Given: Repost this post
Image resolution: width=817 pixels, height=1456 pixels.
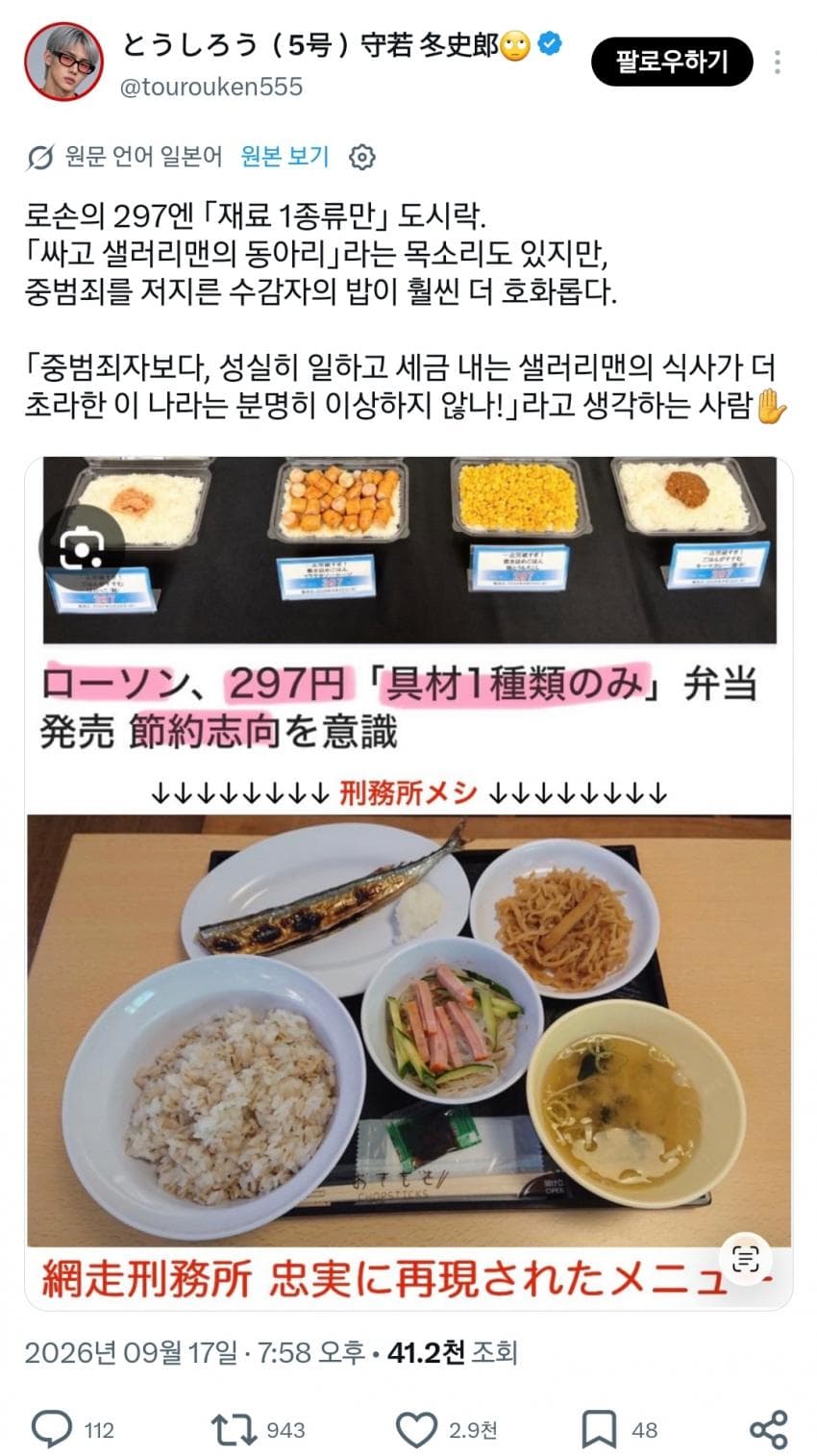Looking at the screenshot, I should coord(233,1429).
